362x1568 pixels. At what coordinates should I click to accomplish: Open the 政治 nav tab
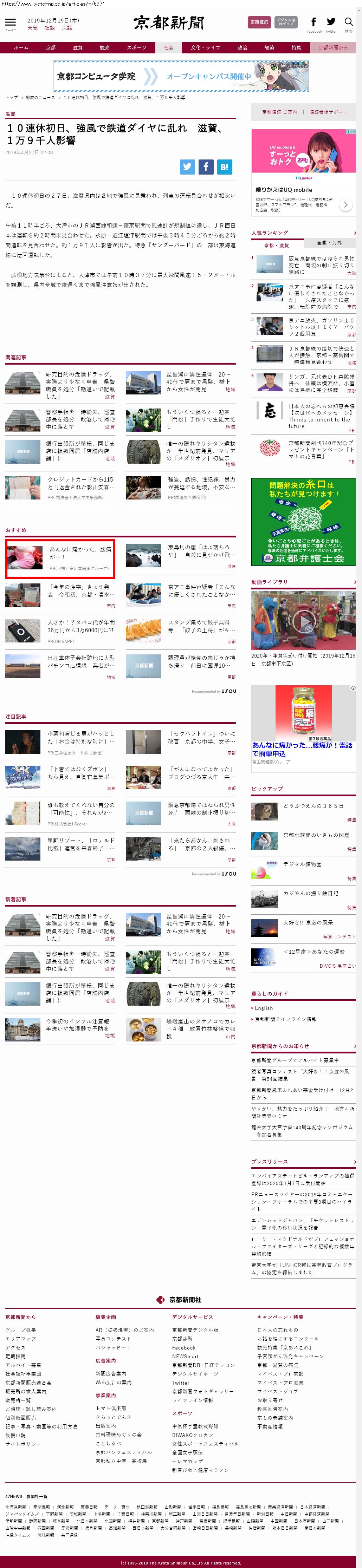(x=243, y=47)
